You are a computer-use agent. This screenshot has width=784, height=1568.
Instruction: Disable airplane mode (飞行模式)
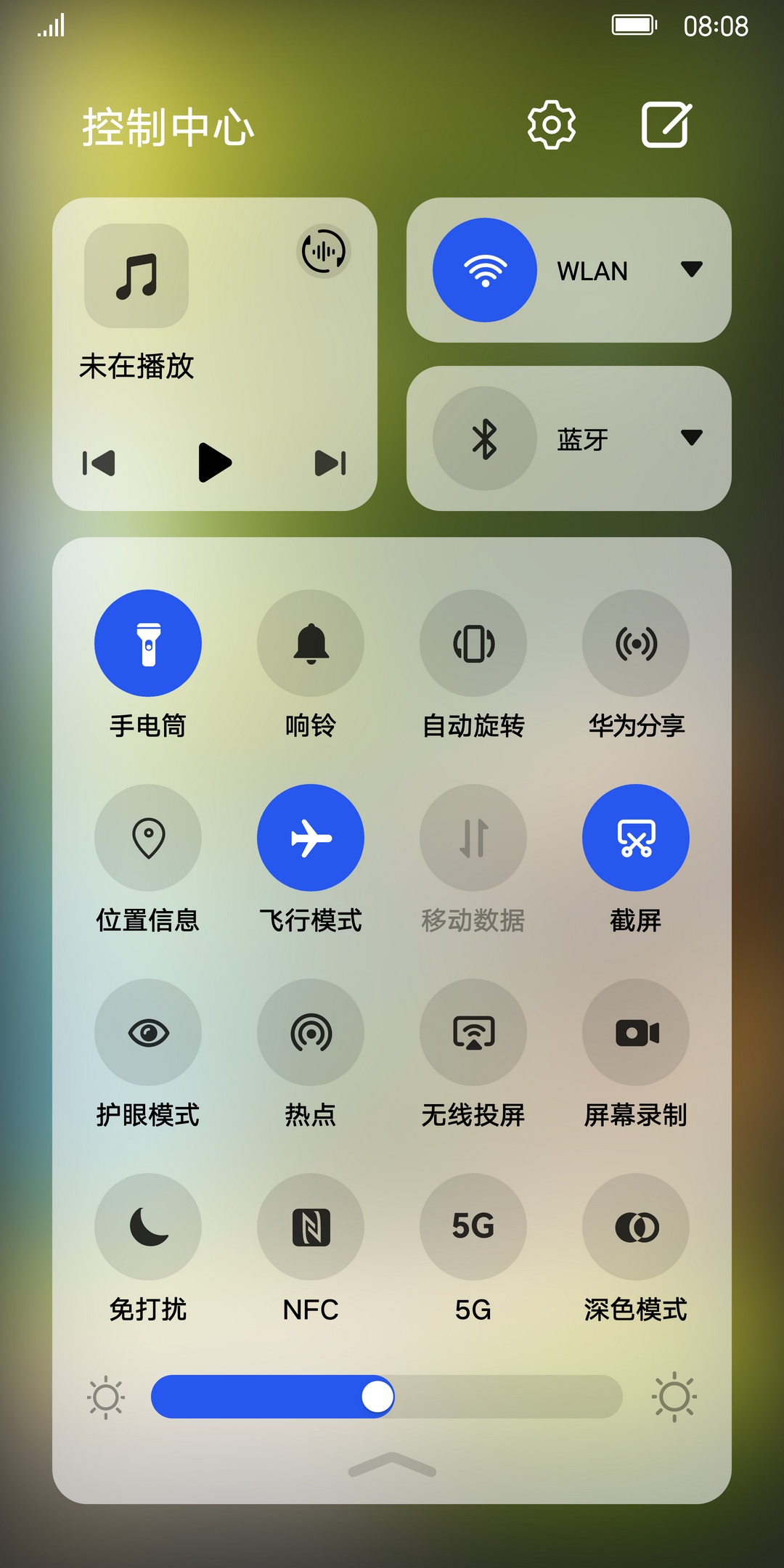pos(311,838)
